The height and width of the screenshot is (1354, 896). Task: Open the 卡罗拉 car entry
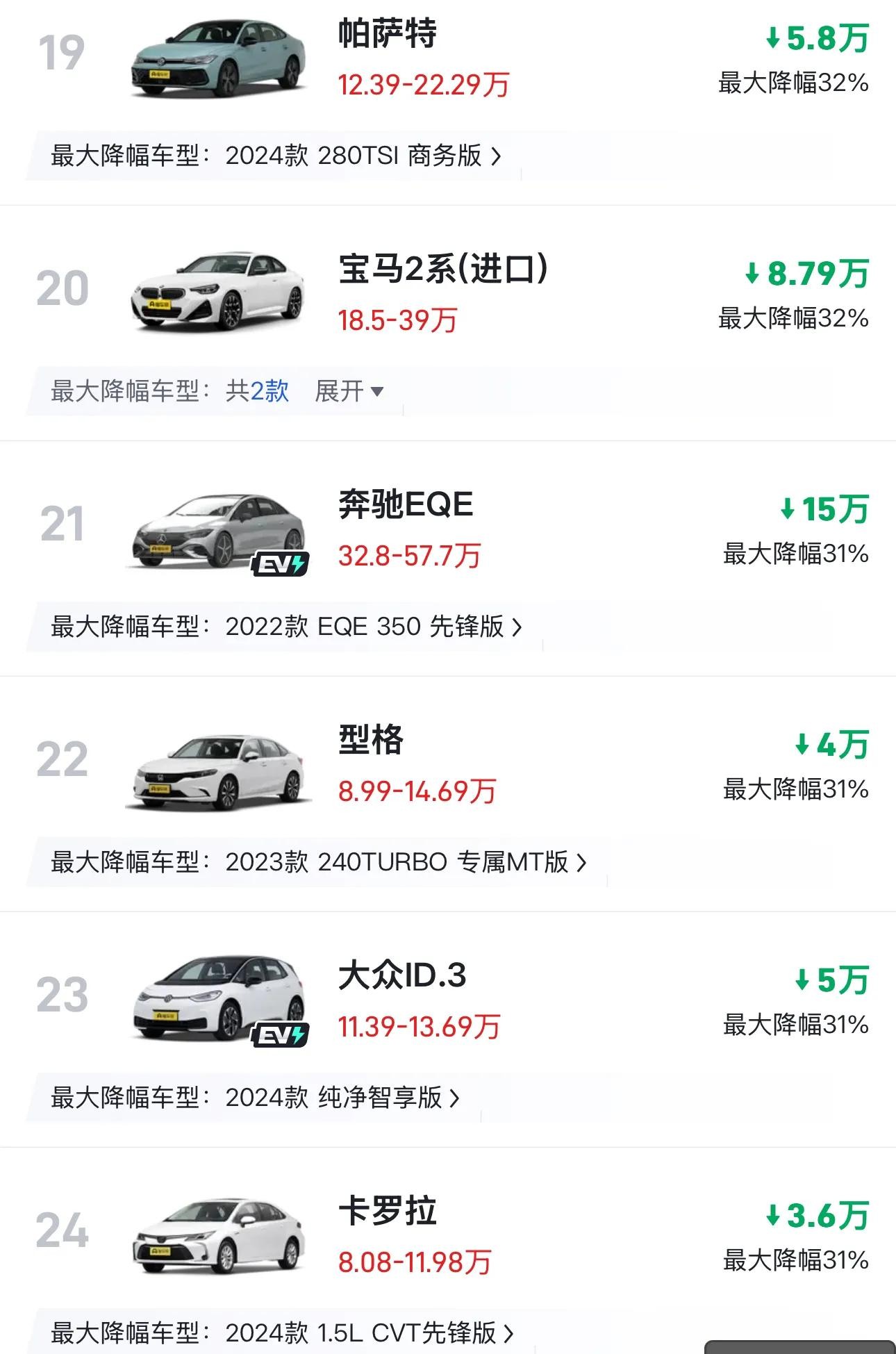387,1211
